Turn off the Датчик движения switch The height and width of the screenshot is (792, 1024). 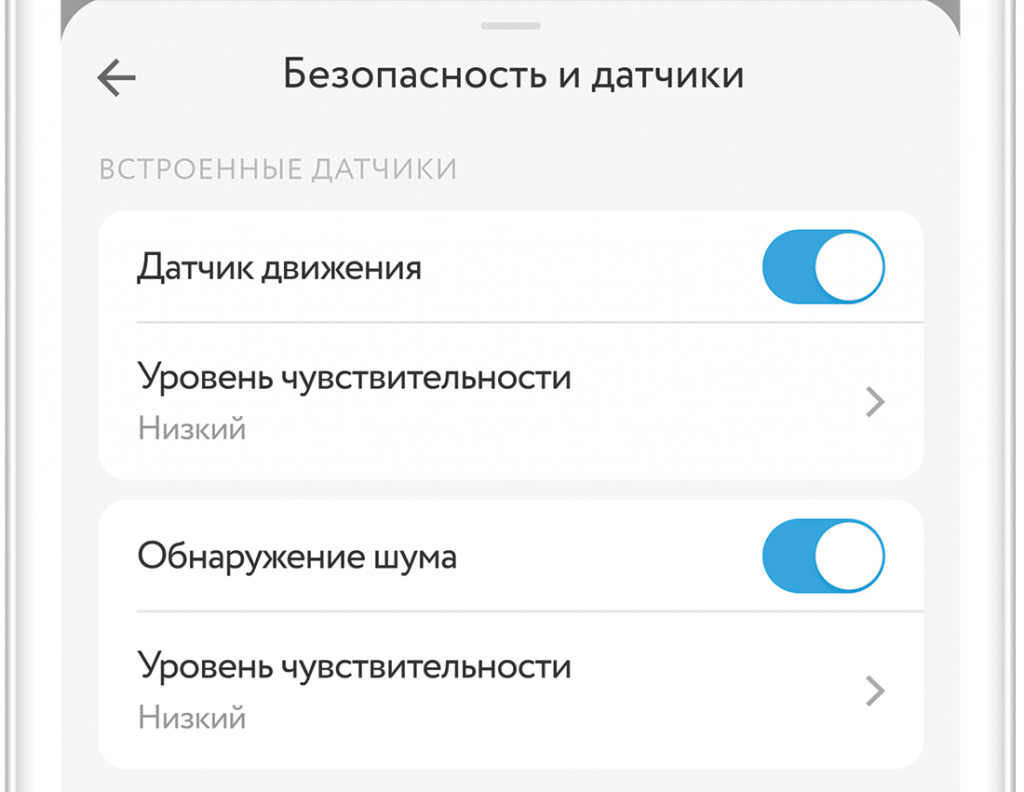click(x=823, y=268)
